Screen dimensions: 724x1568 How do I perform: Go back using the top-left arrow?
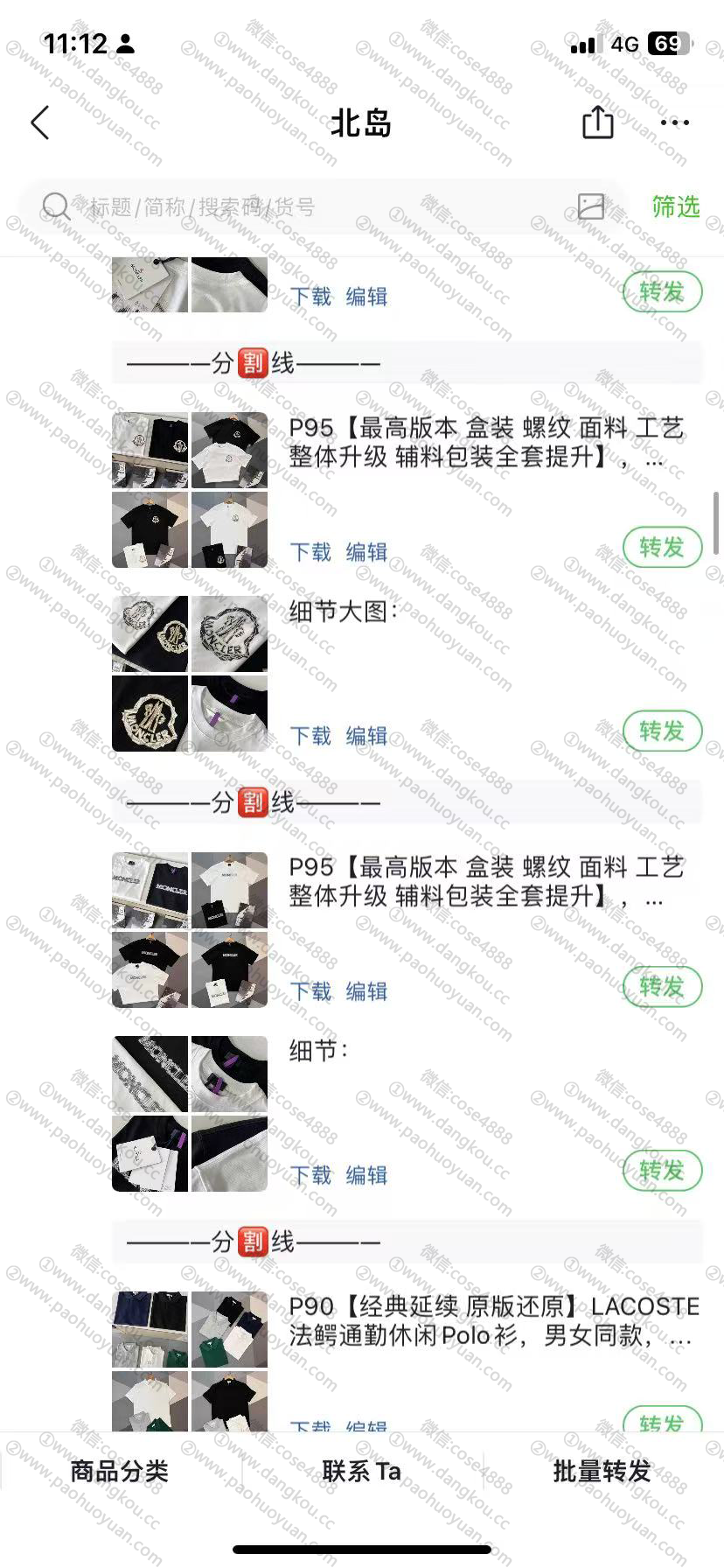[x=40, y=123]
